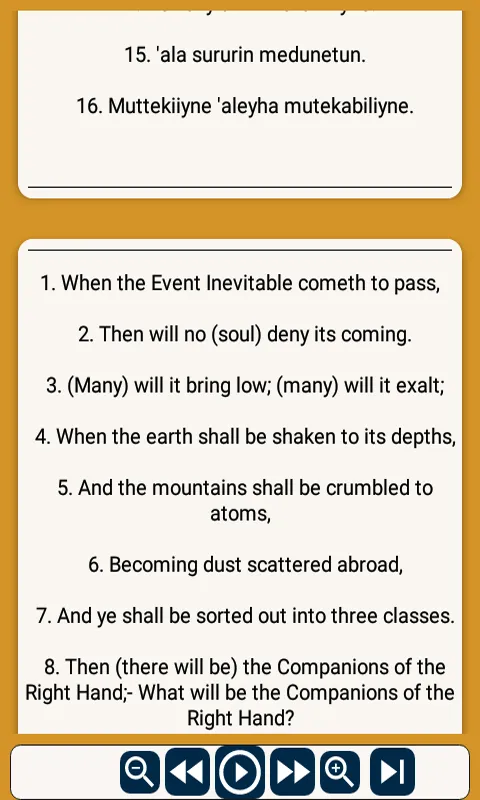The image size is (480, 800).
Task: Play the recitation audio
Action: pyautogui.click(x=240, y=772)
